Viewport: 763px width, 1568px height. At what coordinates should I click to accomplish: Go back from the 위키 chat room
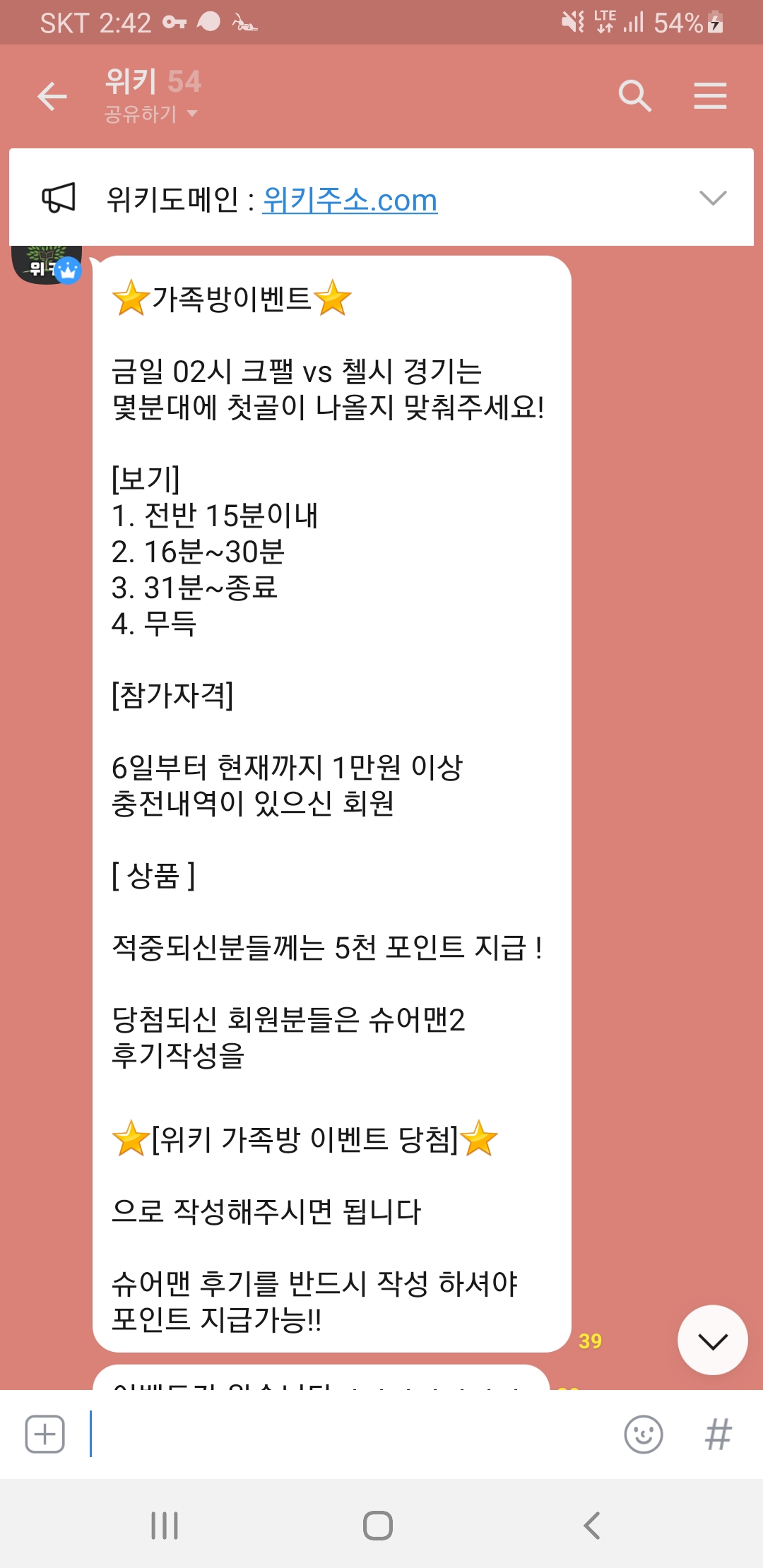52,96
